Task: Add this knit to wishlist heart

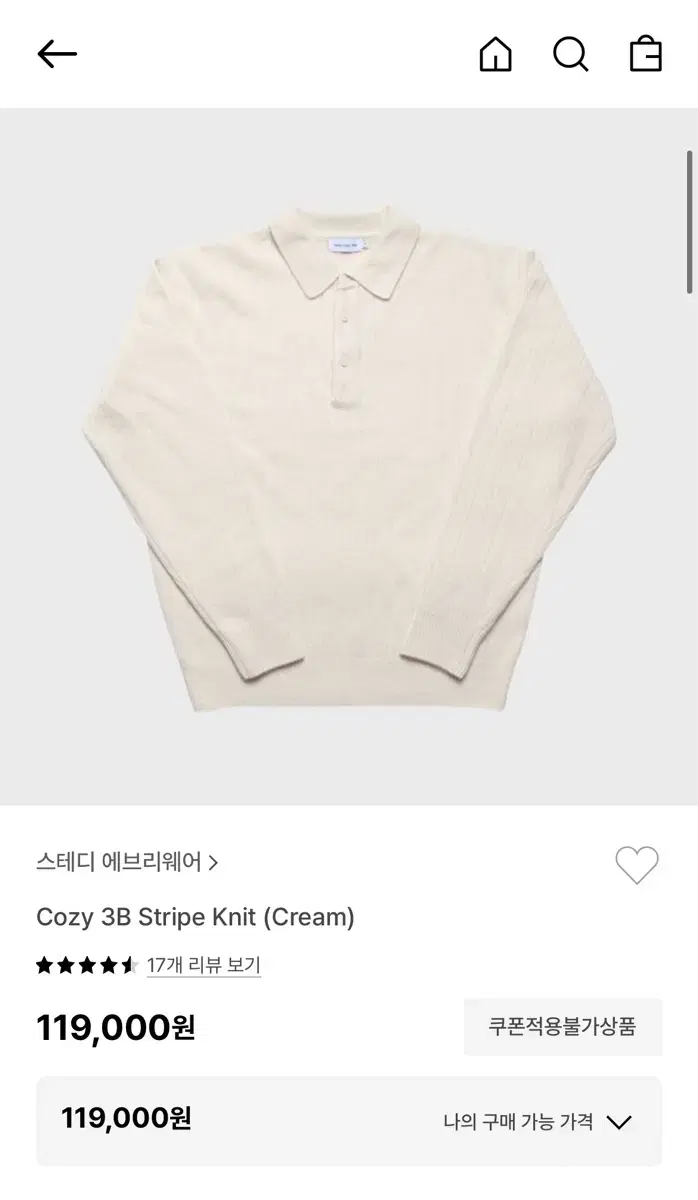Action: [x=637, y=865]
